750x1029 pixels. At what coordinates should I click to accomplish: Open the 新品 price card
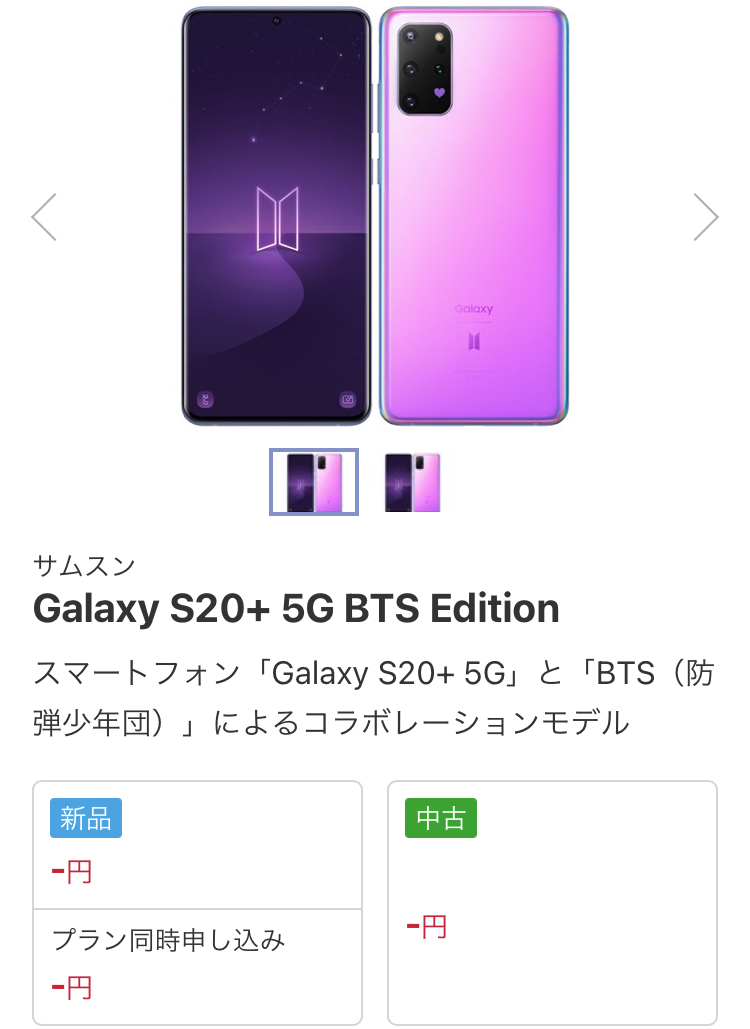point(197,845)
